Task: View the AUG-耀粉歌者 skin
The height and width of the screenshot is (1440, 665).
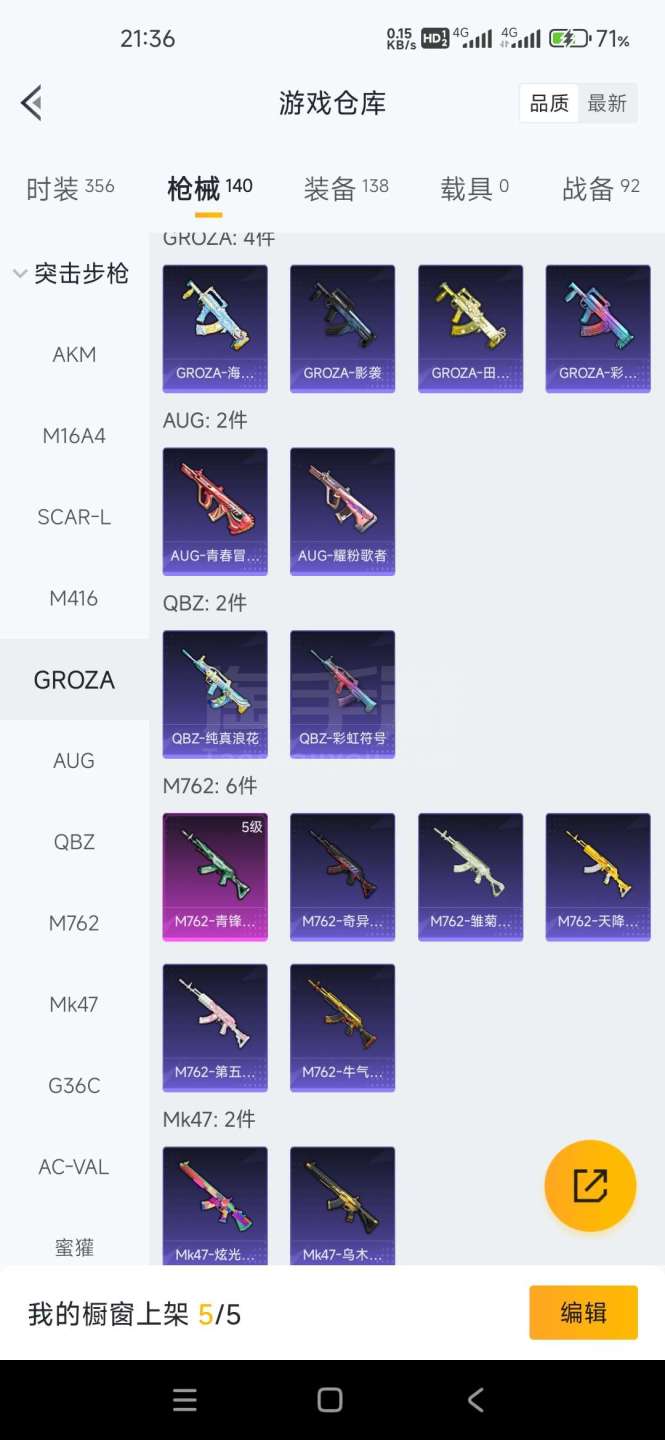Action: pyautogui.click(x=342, y=511)
